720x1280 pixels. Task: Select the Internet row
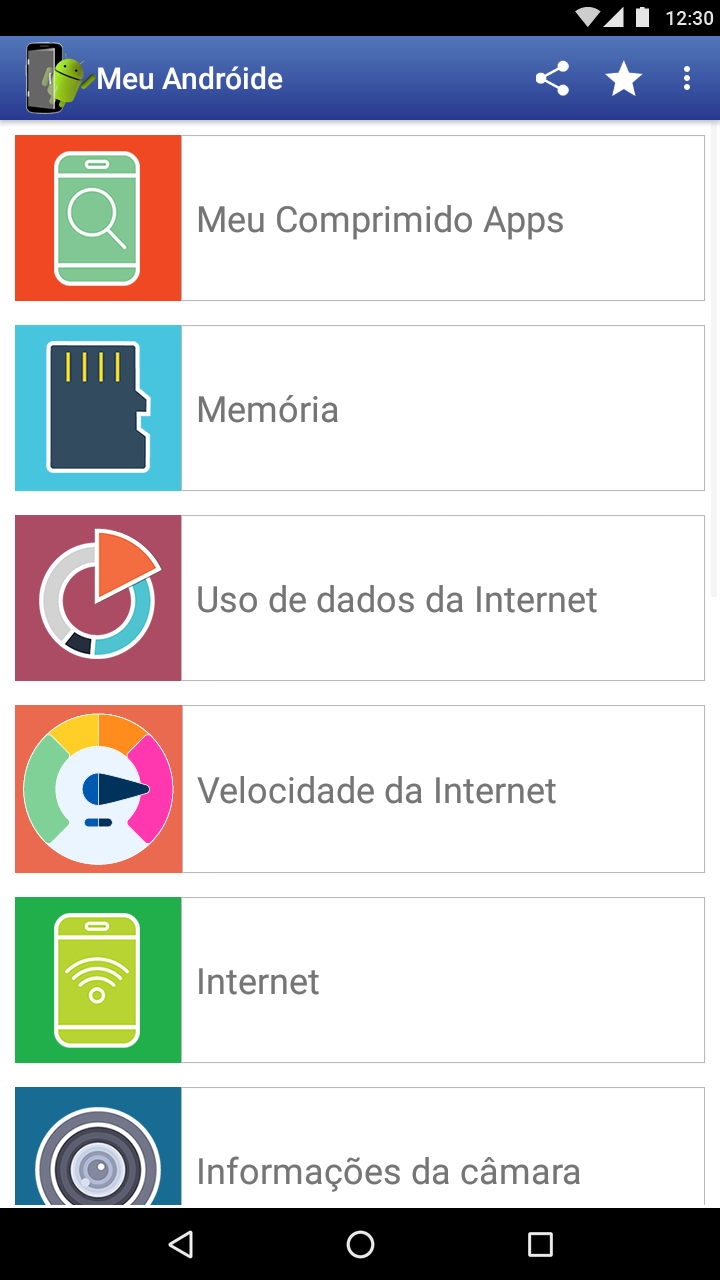360,980
